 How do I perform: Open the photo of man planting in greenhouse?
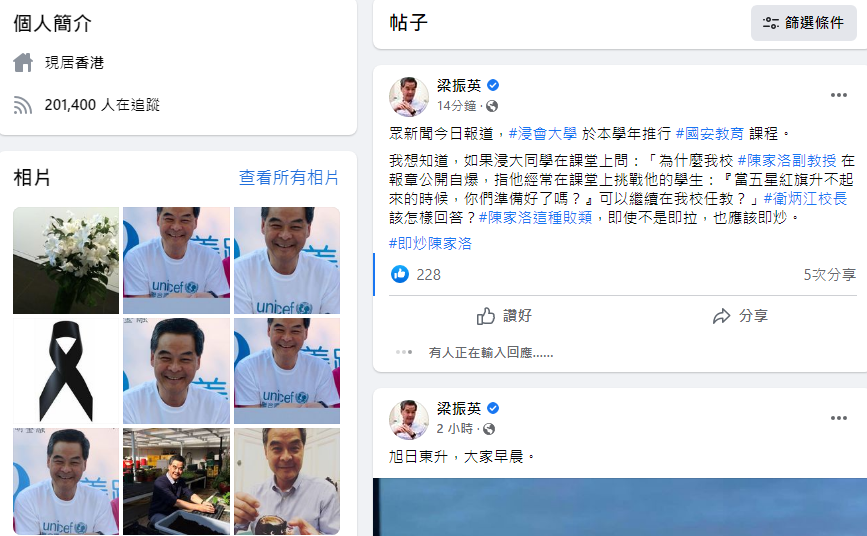(x=176, y=480)
